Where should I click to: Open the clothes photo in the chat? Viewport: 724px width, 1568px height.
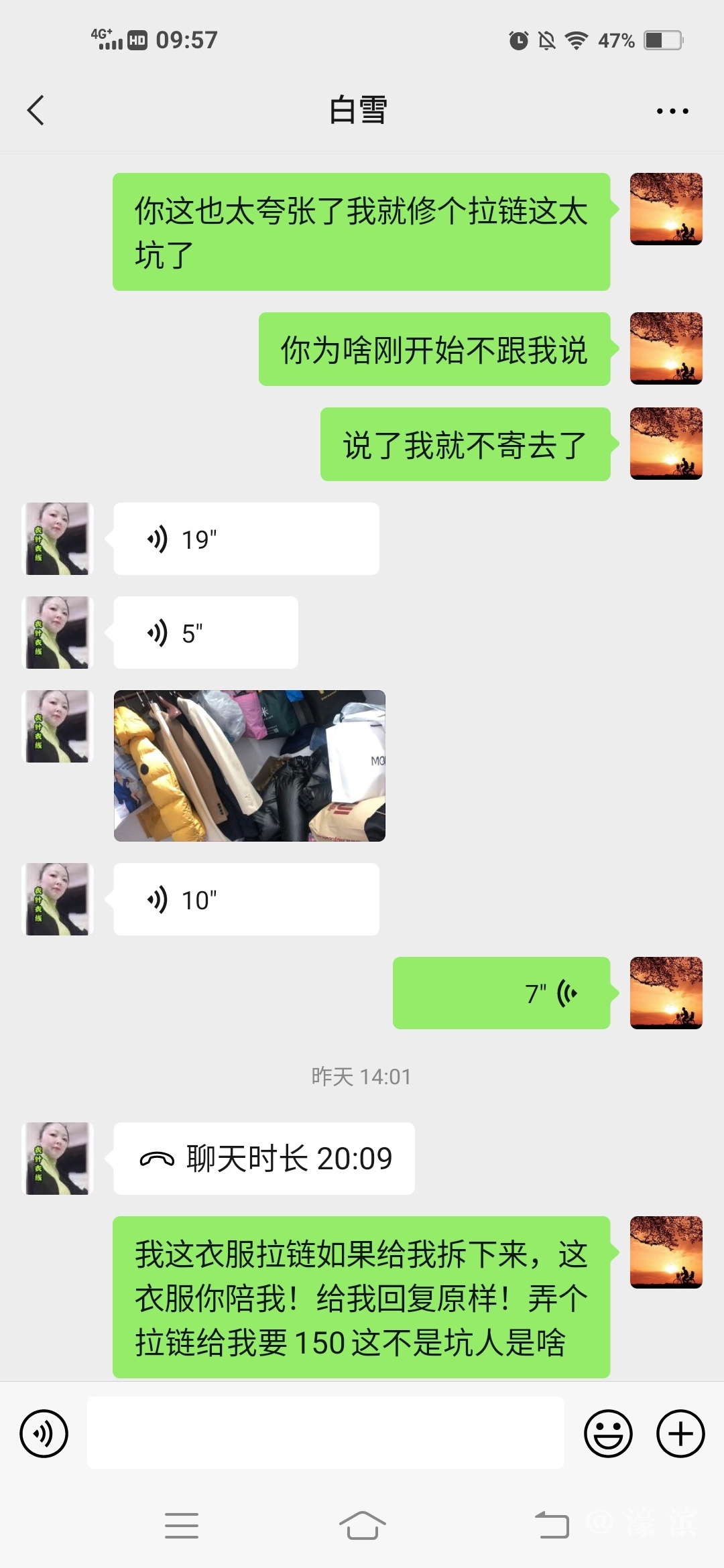(249, 766)
